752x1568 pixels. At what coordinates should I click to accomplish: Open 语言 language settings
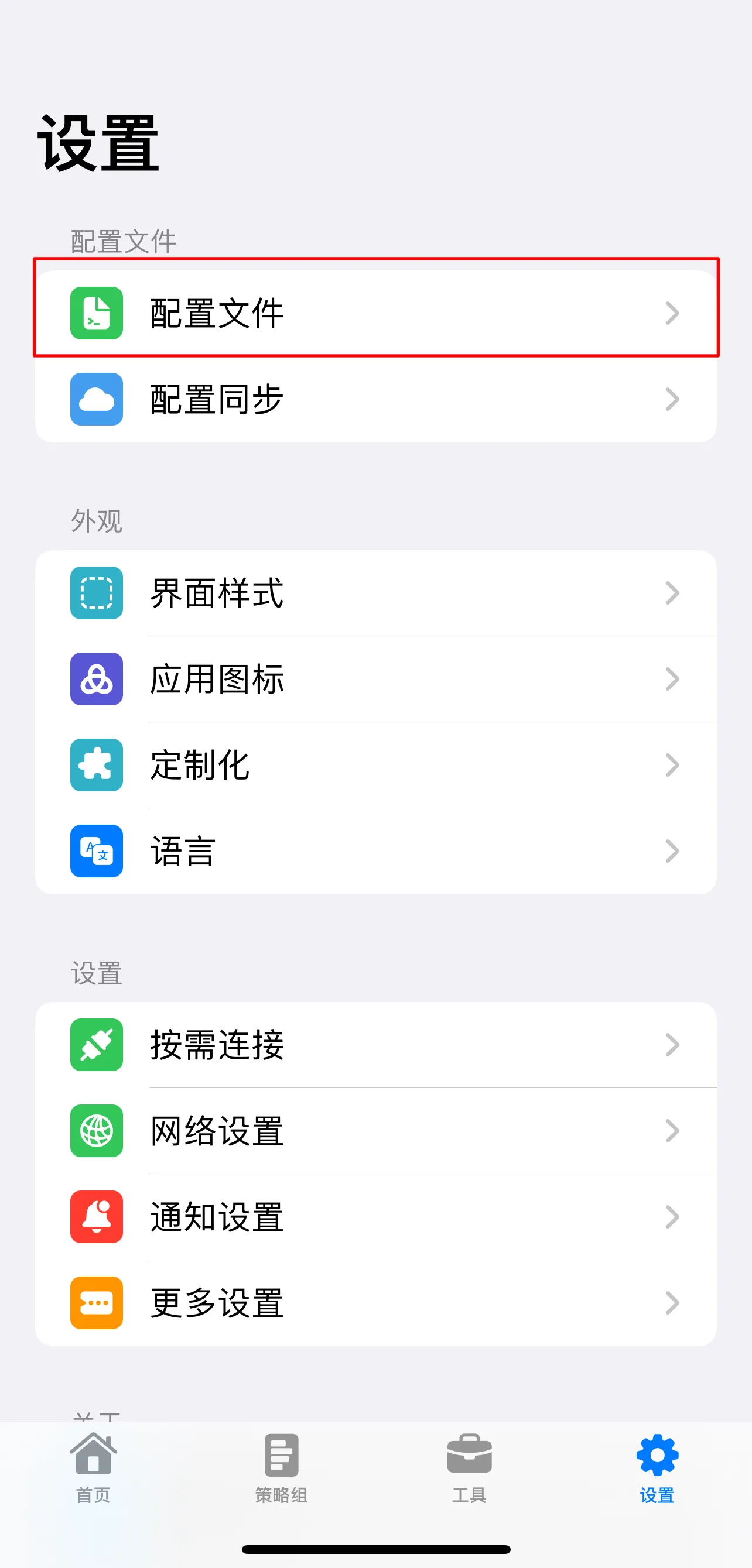pos(375,851)
